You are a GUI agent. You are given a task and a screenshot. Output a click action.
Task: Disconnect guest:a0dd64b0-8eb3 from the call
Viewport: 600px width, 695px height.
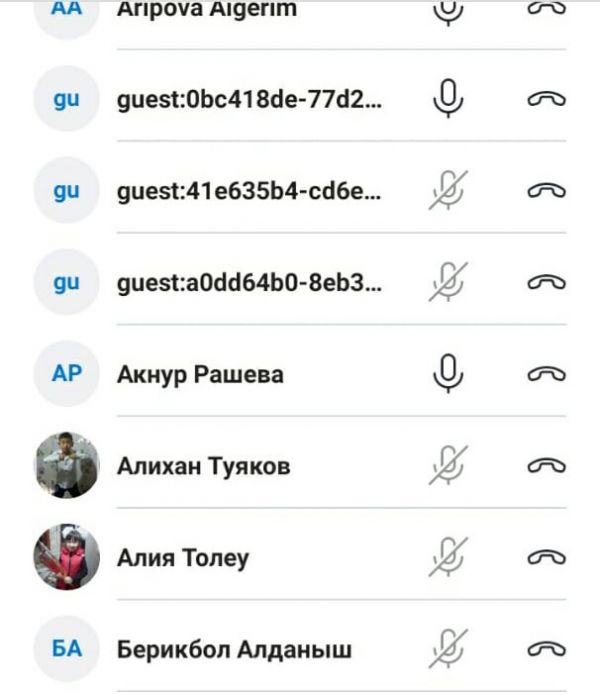546,282
